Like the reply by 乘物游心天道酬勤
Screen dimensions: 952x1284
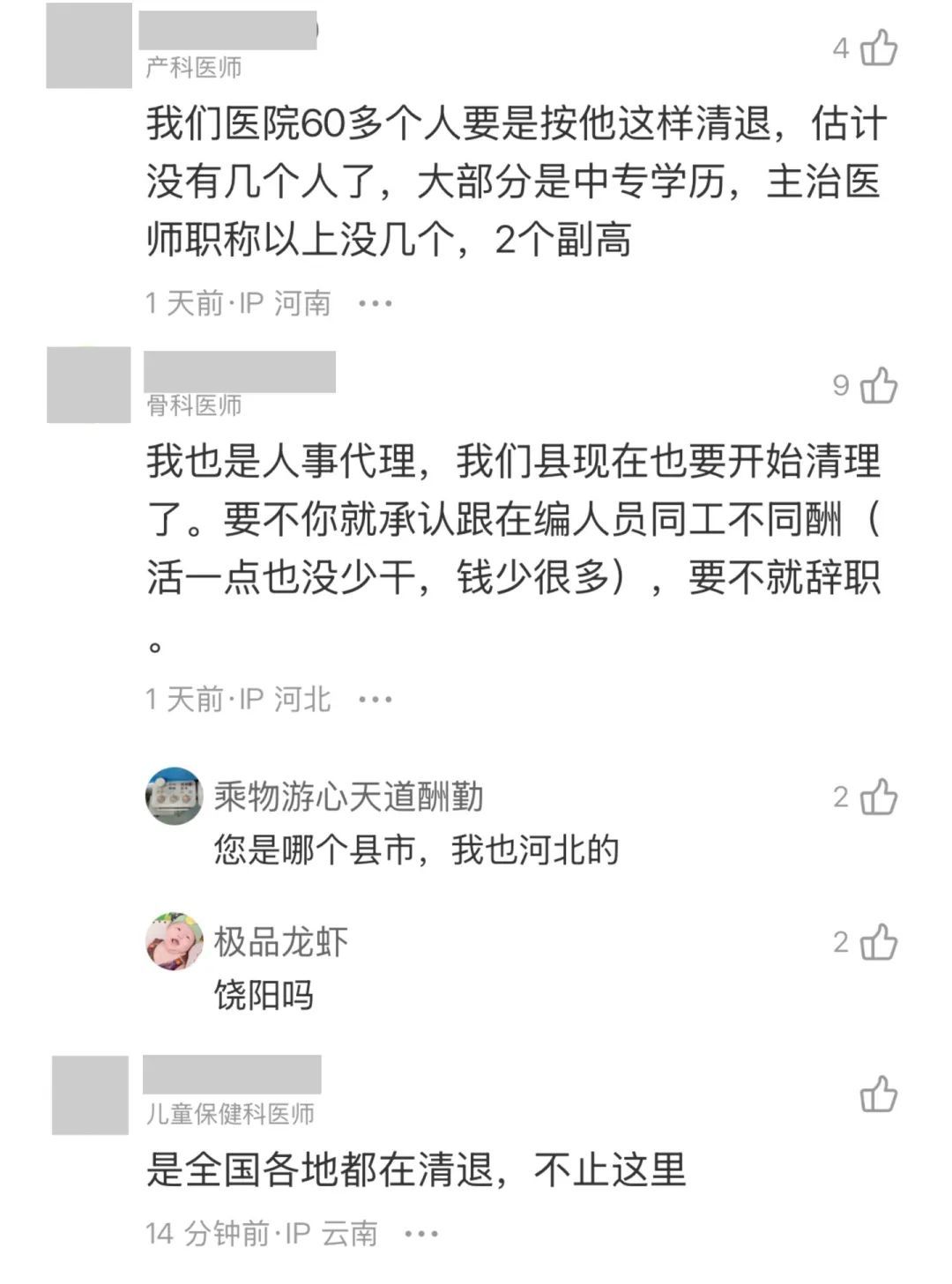pos(878,798)
